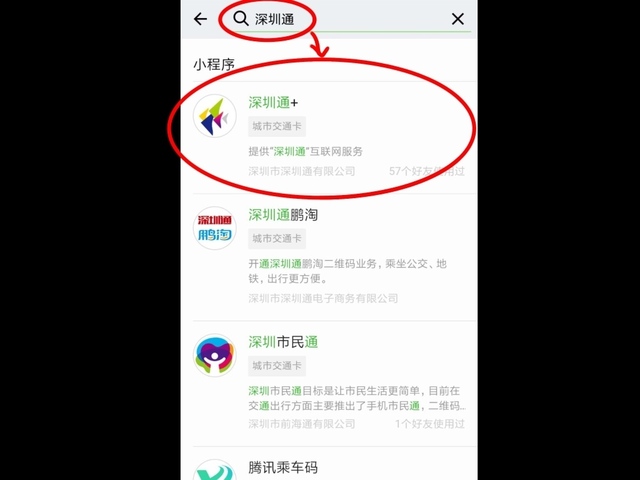The image size is (640, 480).
Task: Go back using the arrow icon
Action: (x=201, y=19)
